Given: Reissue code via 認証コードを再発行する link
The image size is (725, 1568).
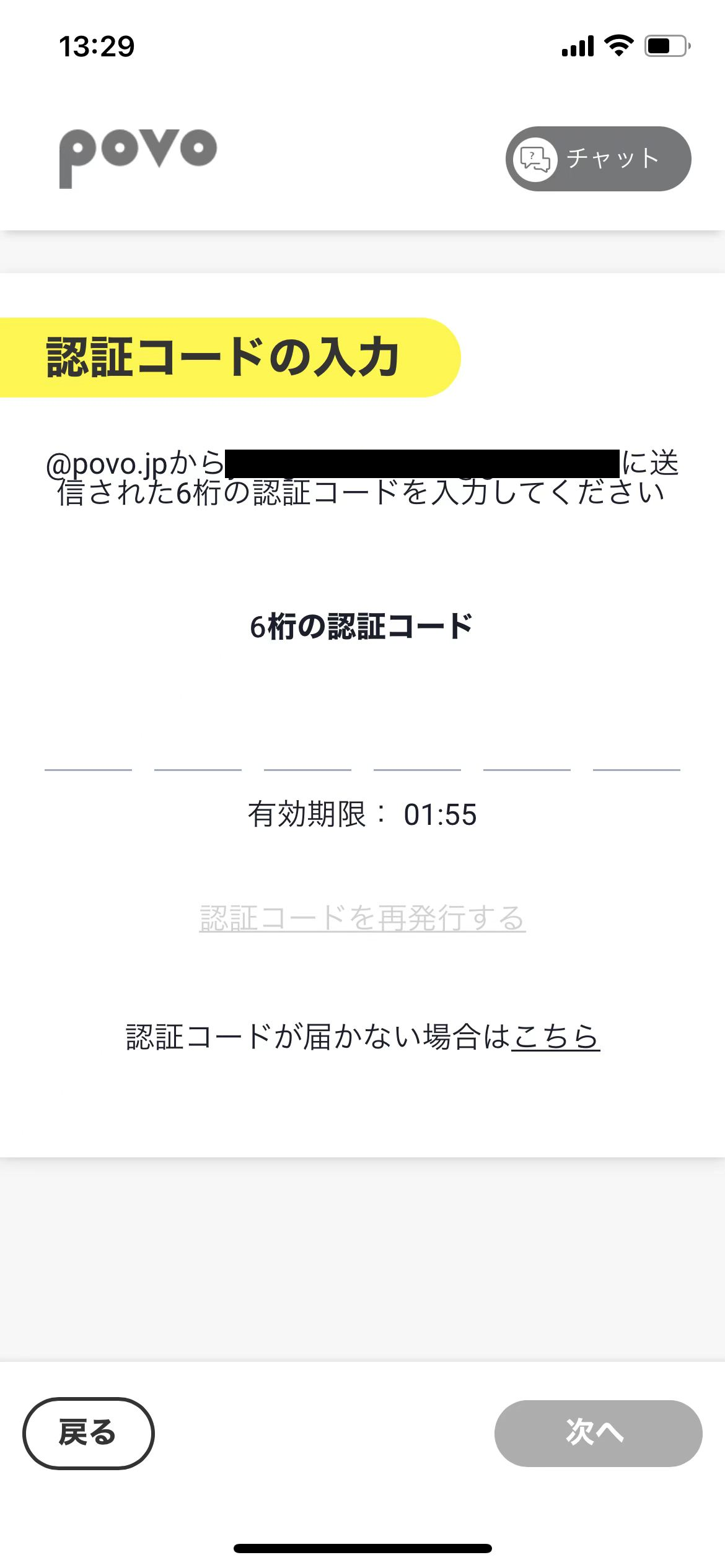Looking at the screenshot, I should (x=362, y=918).
